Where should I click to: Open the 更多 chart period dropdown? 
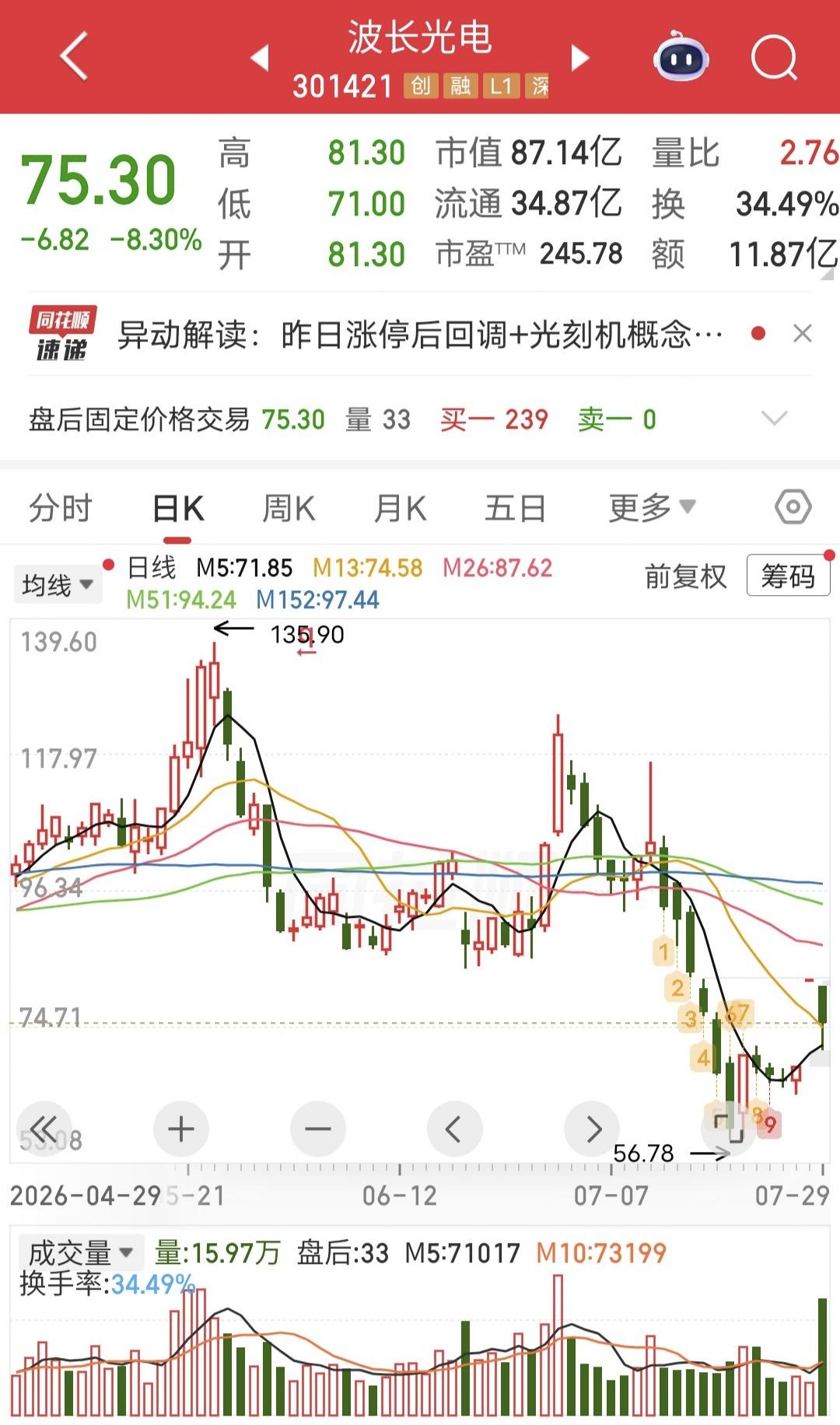[652, 508]
